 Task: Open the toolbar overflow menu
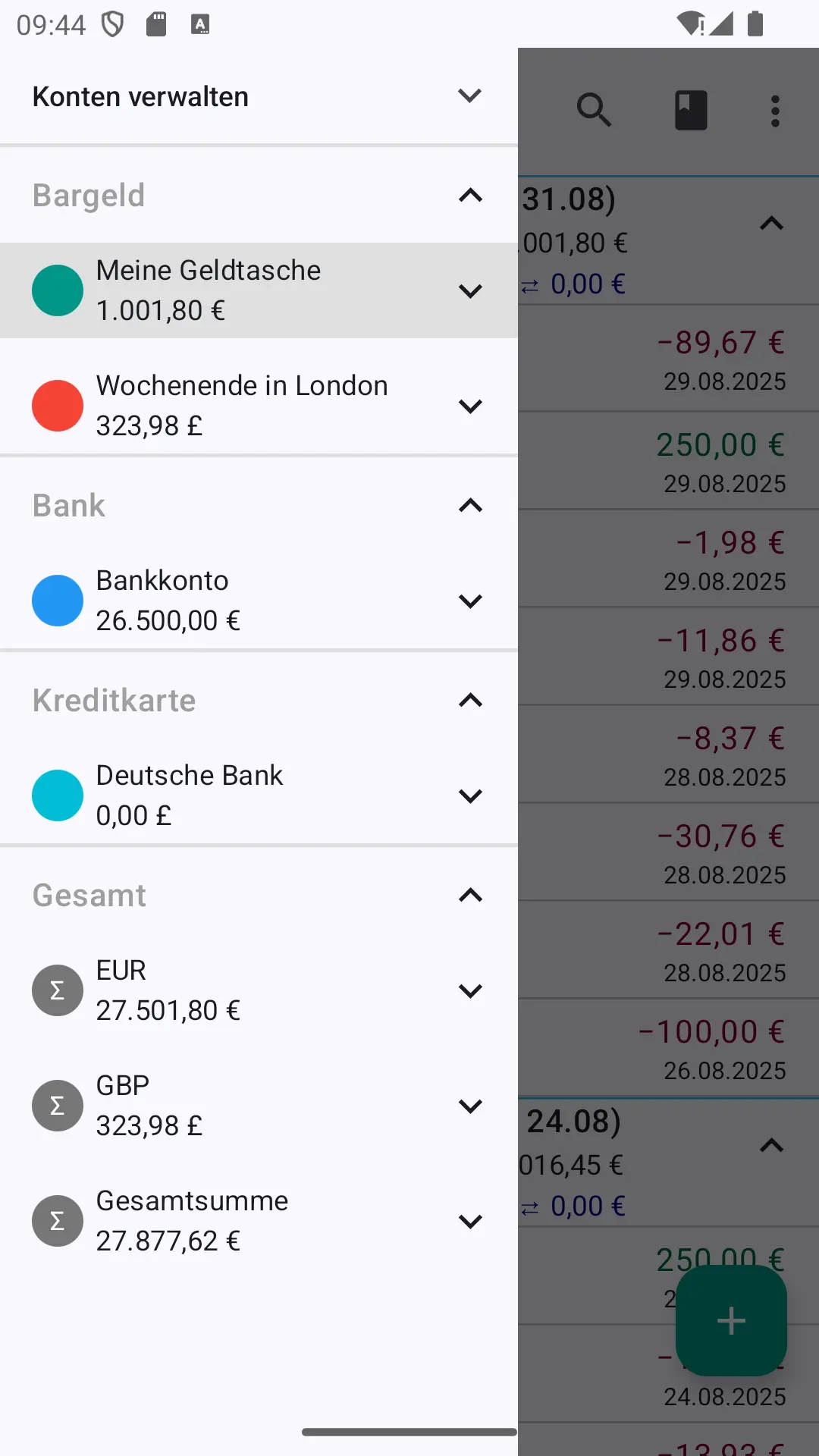[775, 111]
